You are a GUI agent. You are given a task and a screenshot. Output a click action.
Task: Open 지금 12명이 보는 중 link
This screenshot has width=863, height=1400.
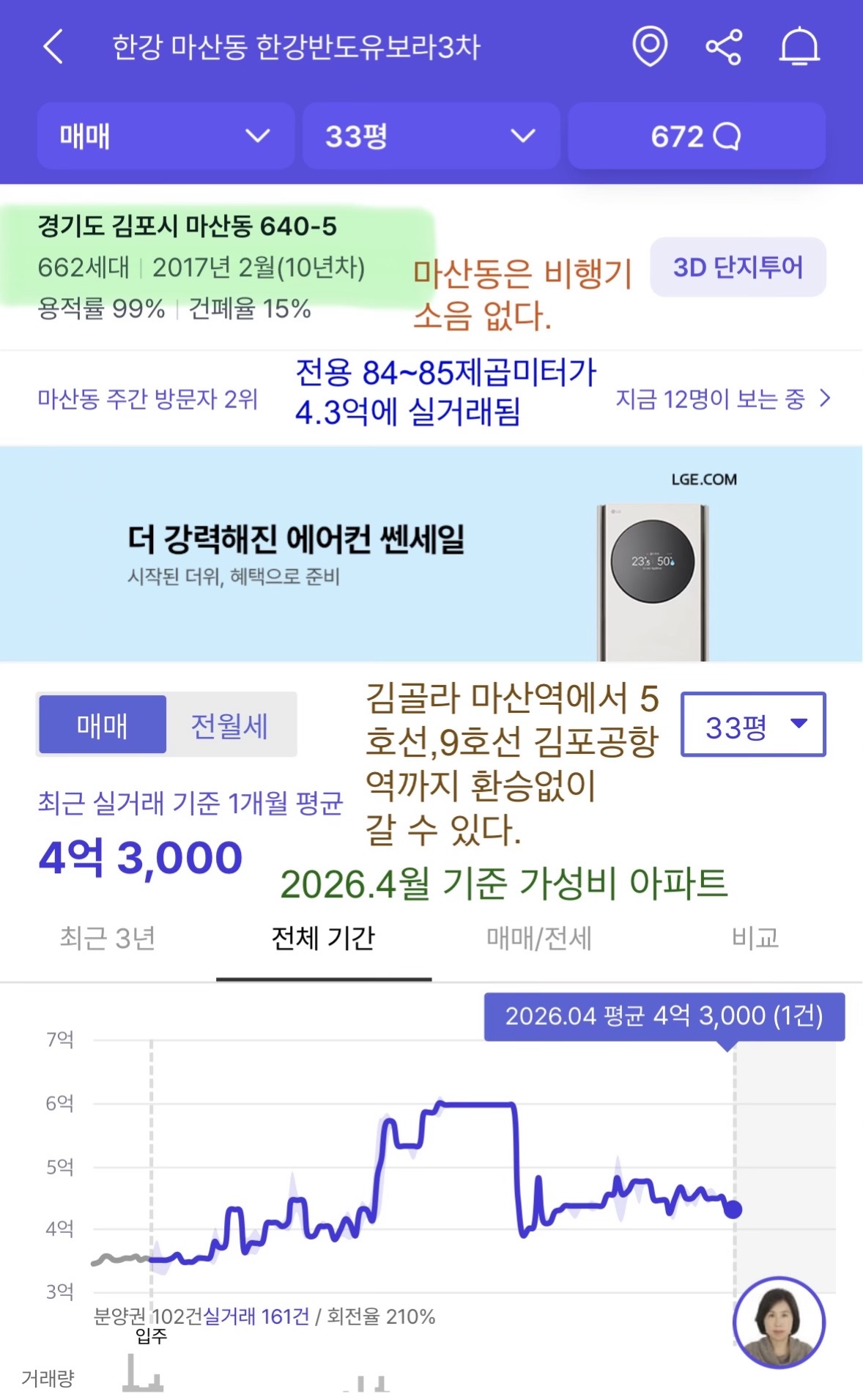pos(723,399)
